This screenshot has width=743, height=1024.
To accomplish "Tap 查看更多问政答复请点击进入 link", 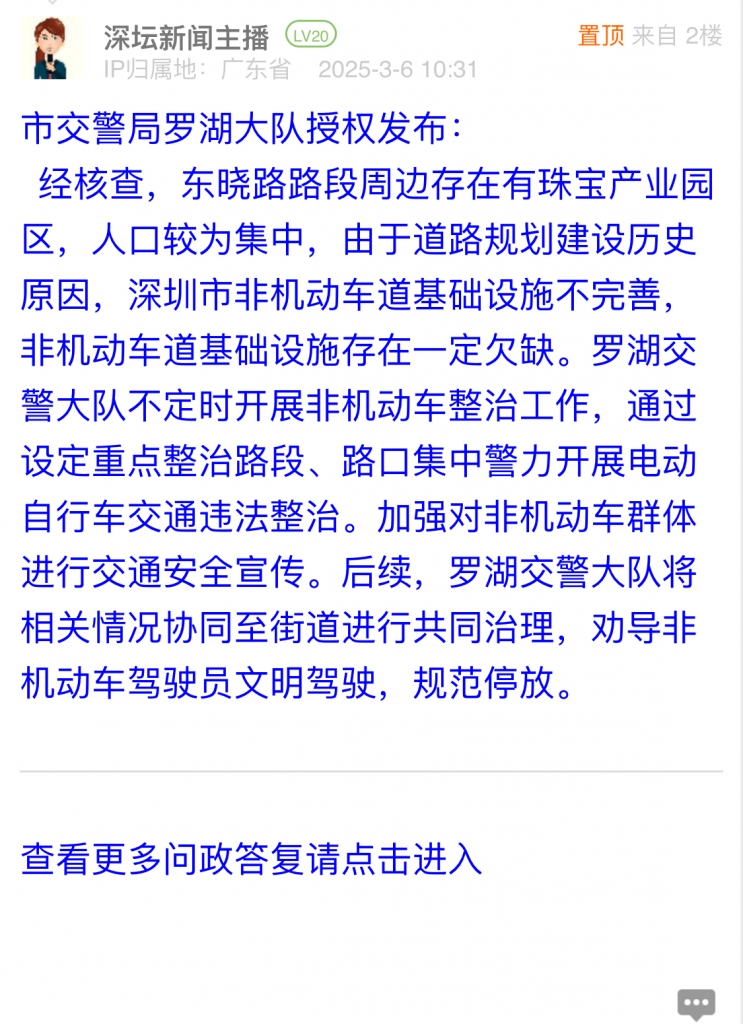I will point(251,858).
